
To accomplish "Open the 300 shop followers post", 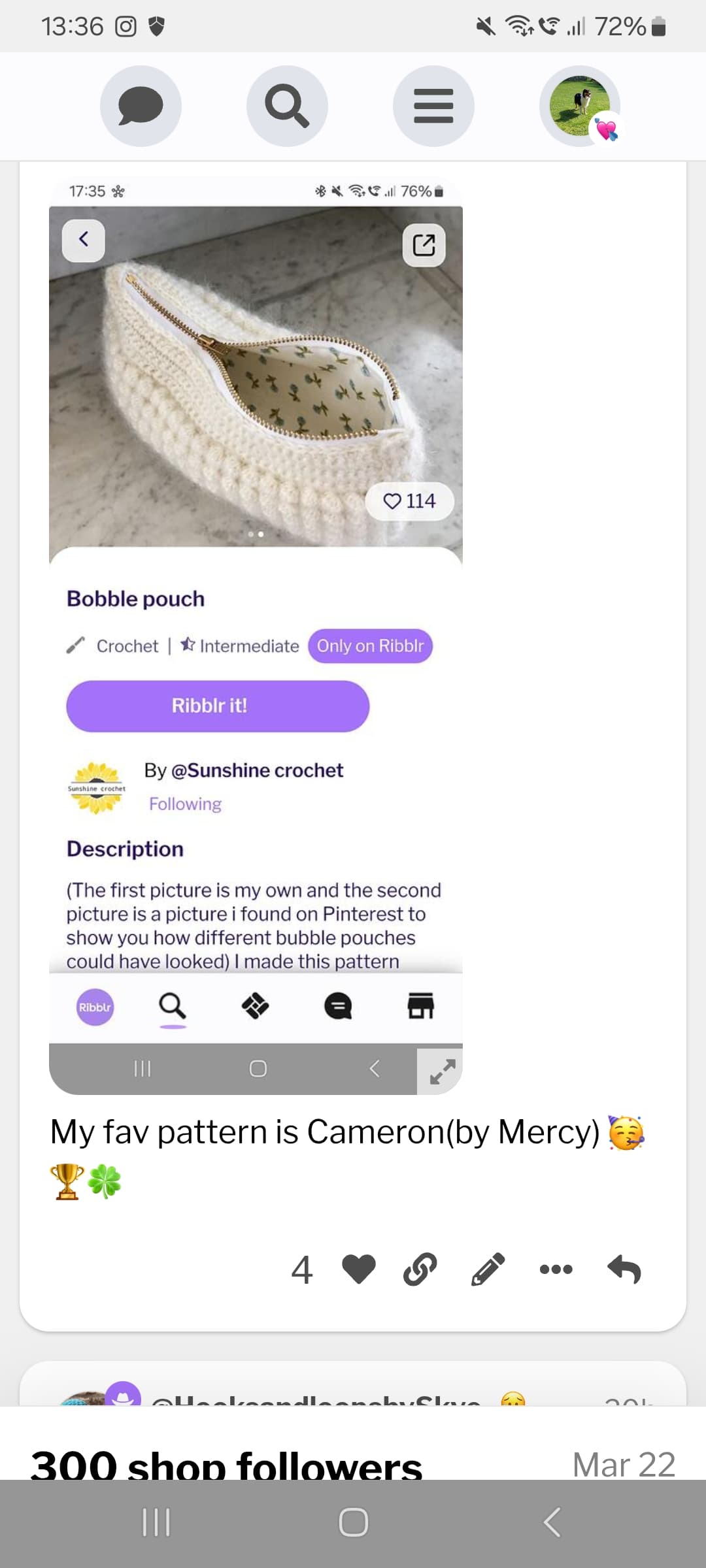I will pyautogui.click(x=226, y=1463).
